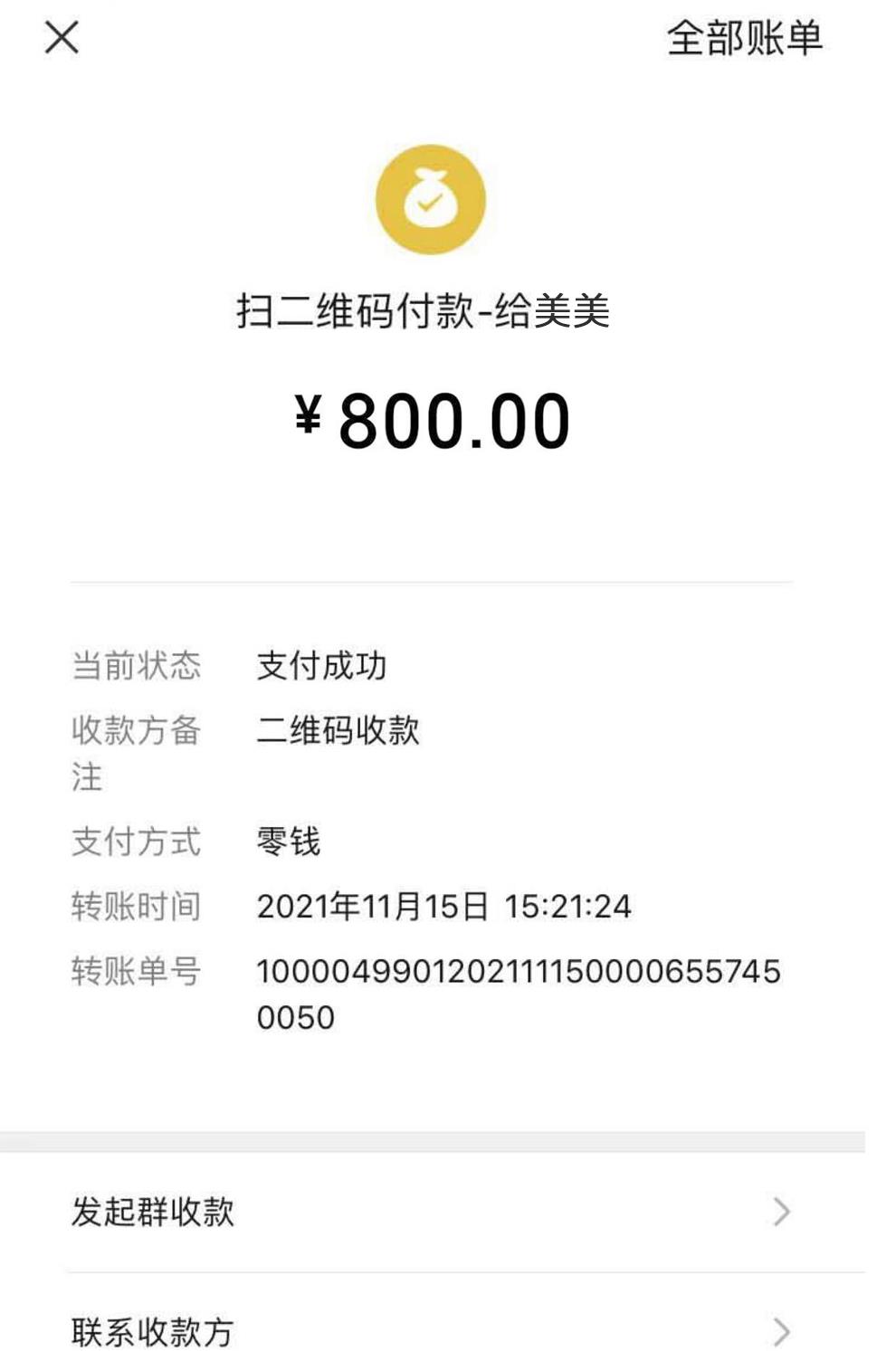Tap the 收款方备注 label

point(138,751)
